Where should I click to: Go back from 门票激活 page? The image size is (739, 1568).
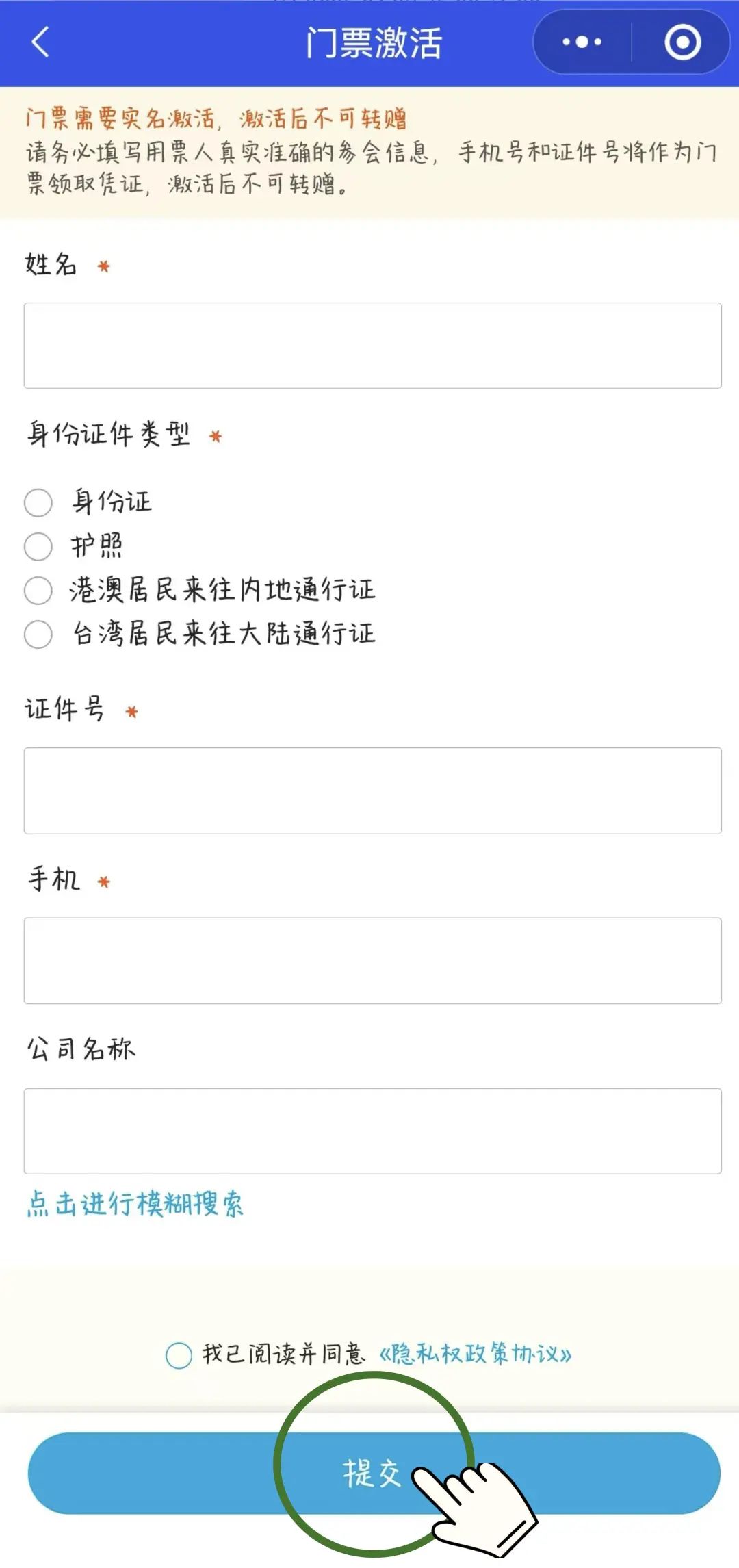point(41,42)
